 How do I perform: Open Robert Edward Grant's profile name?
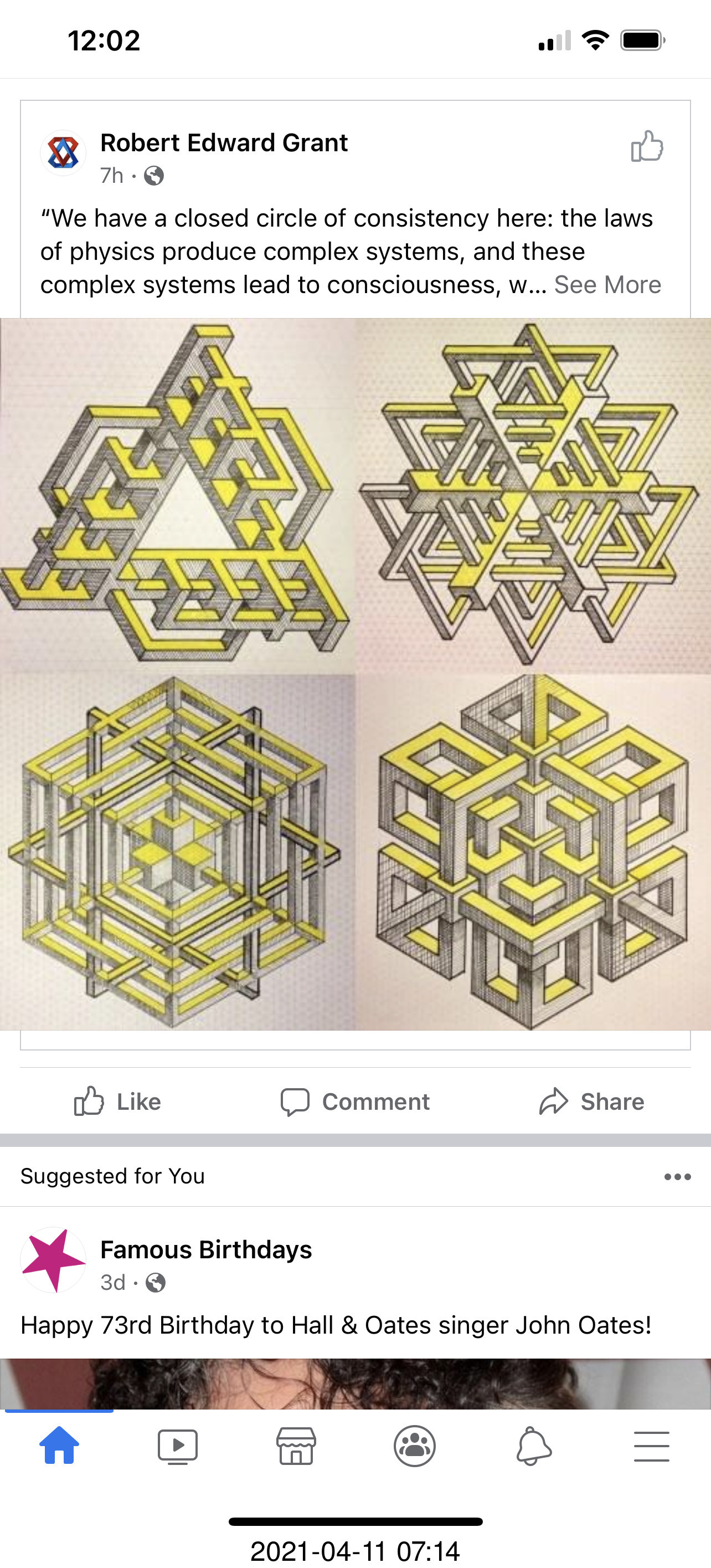(223, 142)
